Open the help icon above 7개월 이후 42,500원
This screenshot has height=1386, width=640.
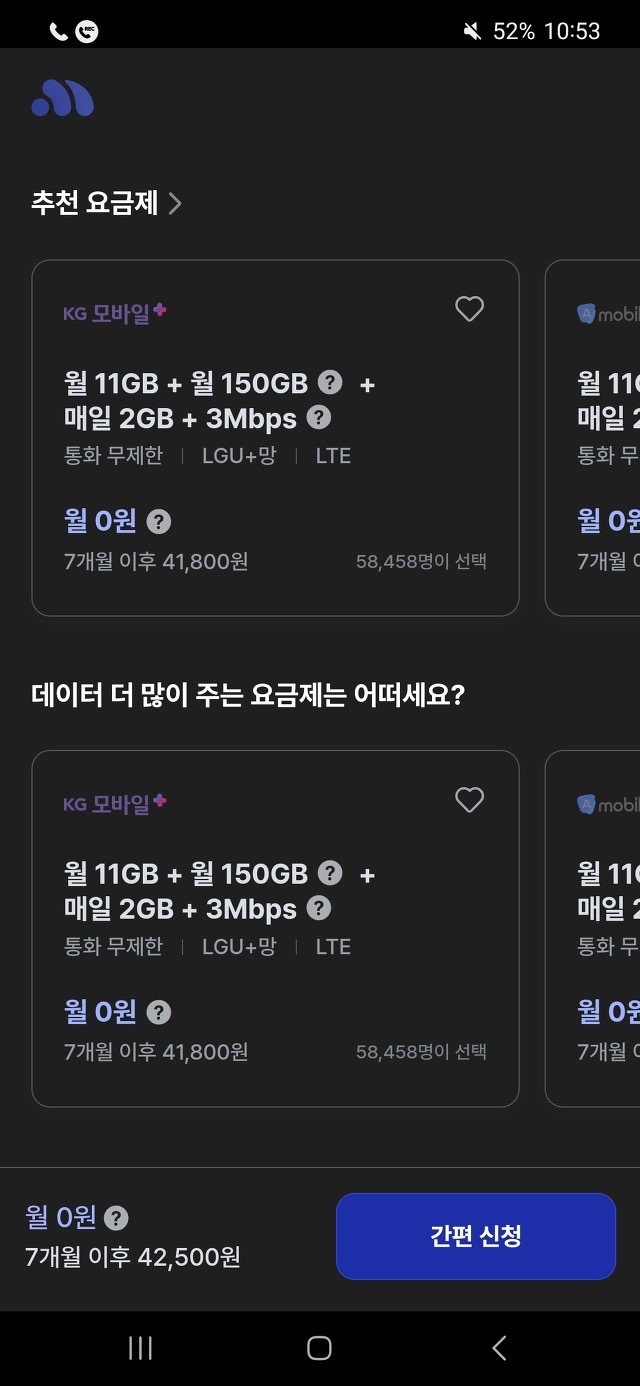117,1218
